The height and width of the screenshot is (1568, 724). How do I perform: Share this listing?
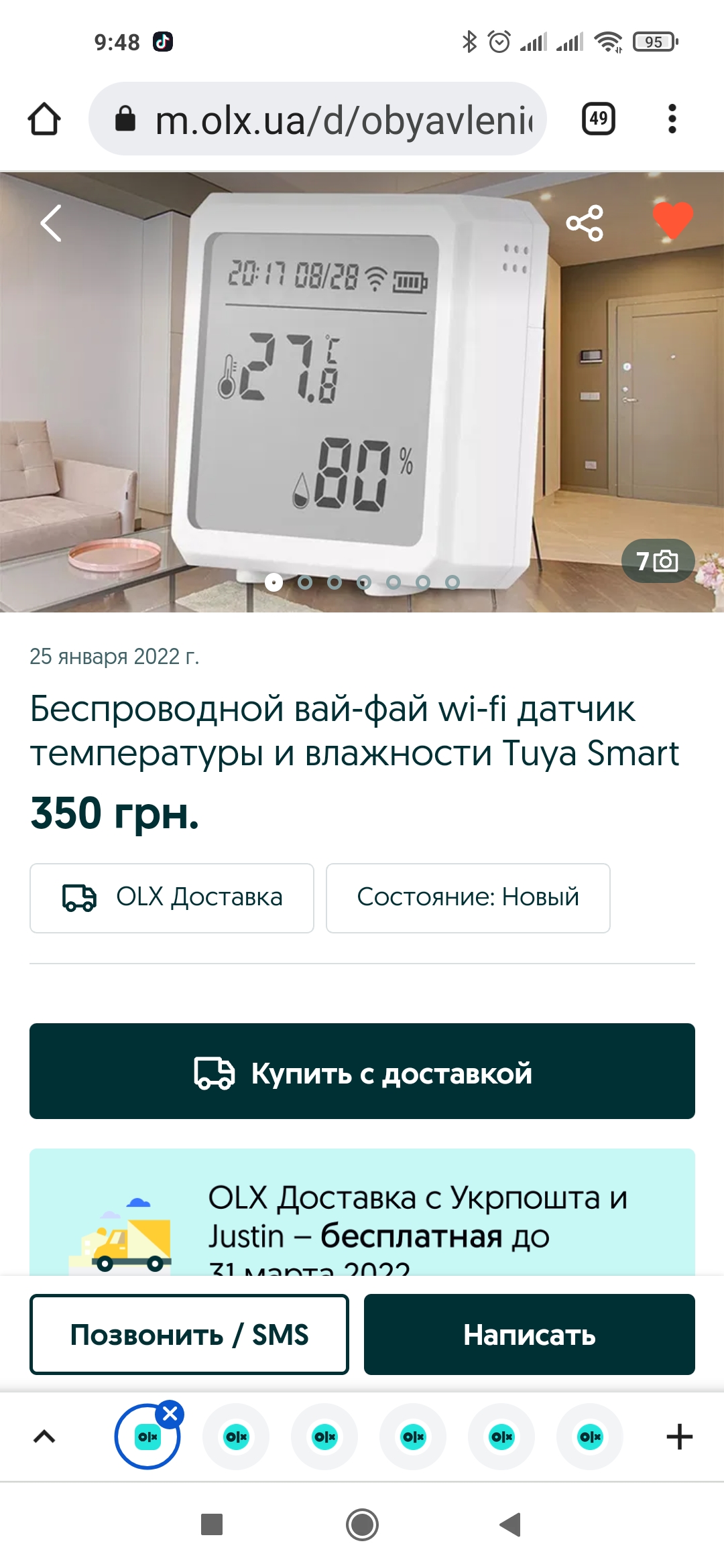pos(585,223)
